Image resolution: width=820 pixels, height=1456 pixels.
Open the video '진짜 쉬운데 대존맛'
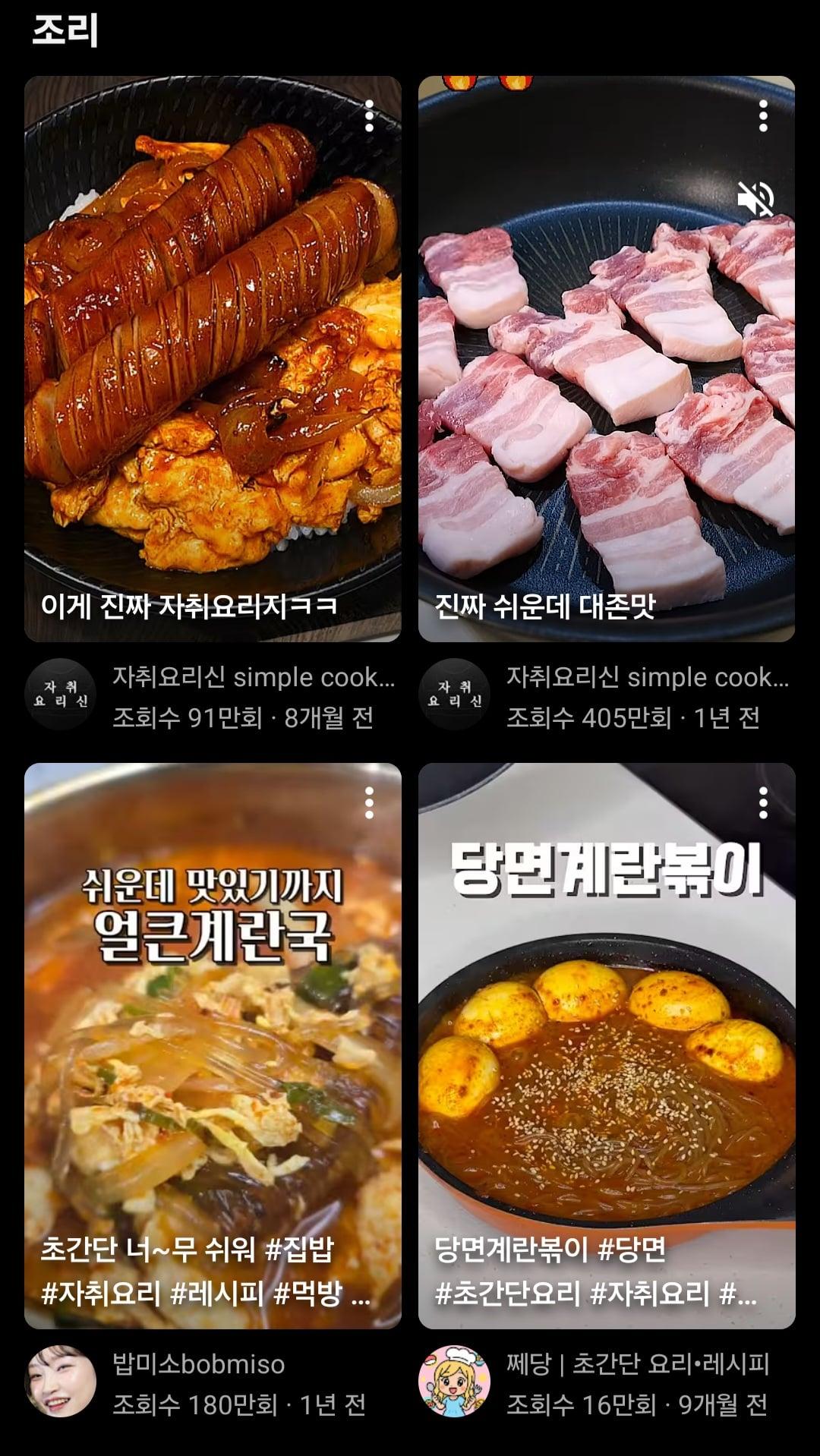click(607, 358)
